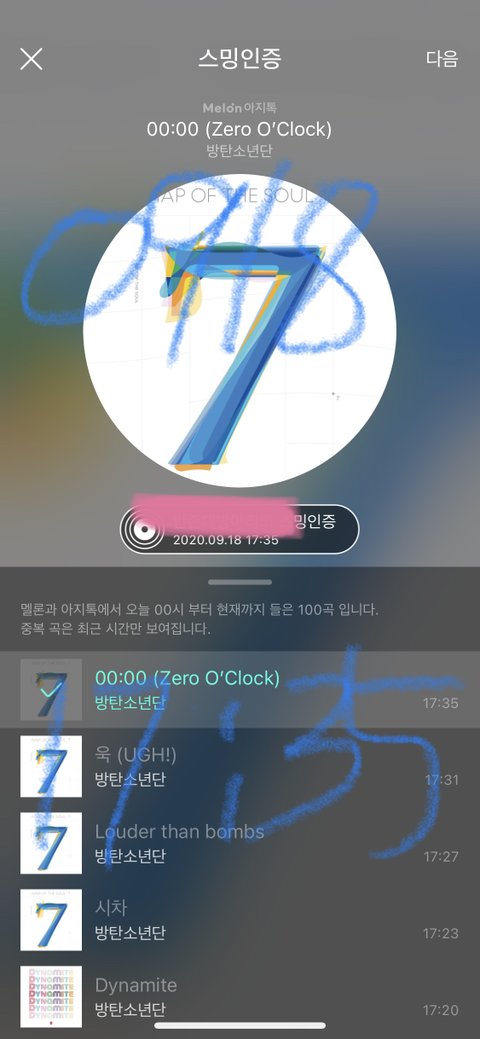
Task: Pick the 시차 track
Action: (x=240, y=920)
